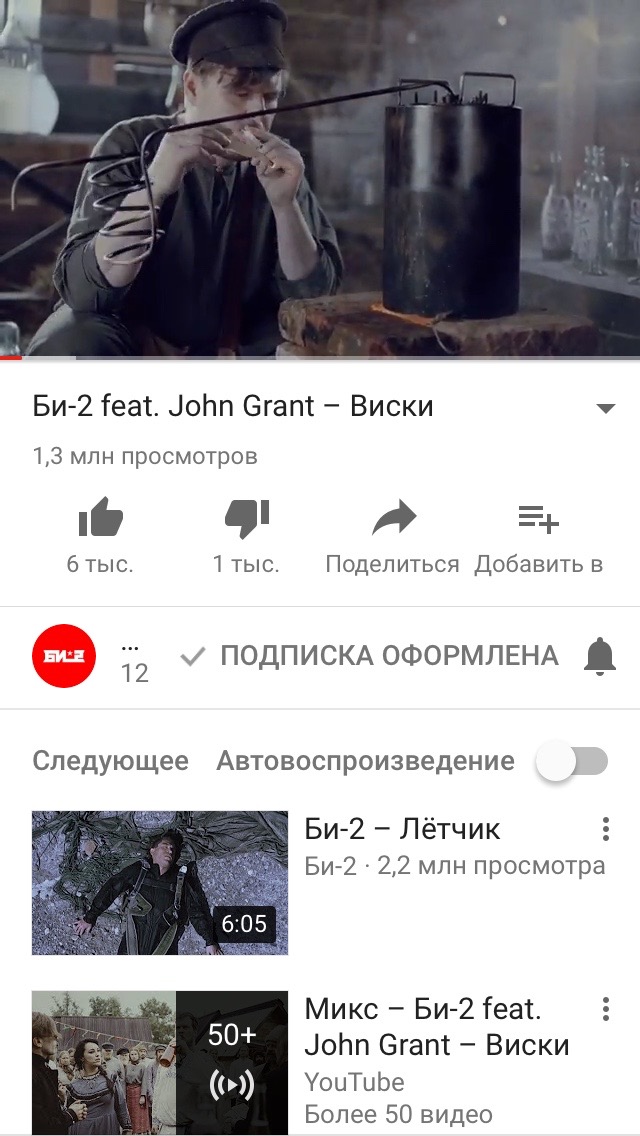Image resolution: width=640 pixels, height=1136 pixels.
Task: Tap the video player to show controls
Action: [x=320, y=178]
